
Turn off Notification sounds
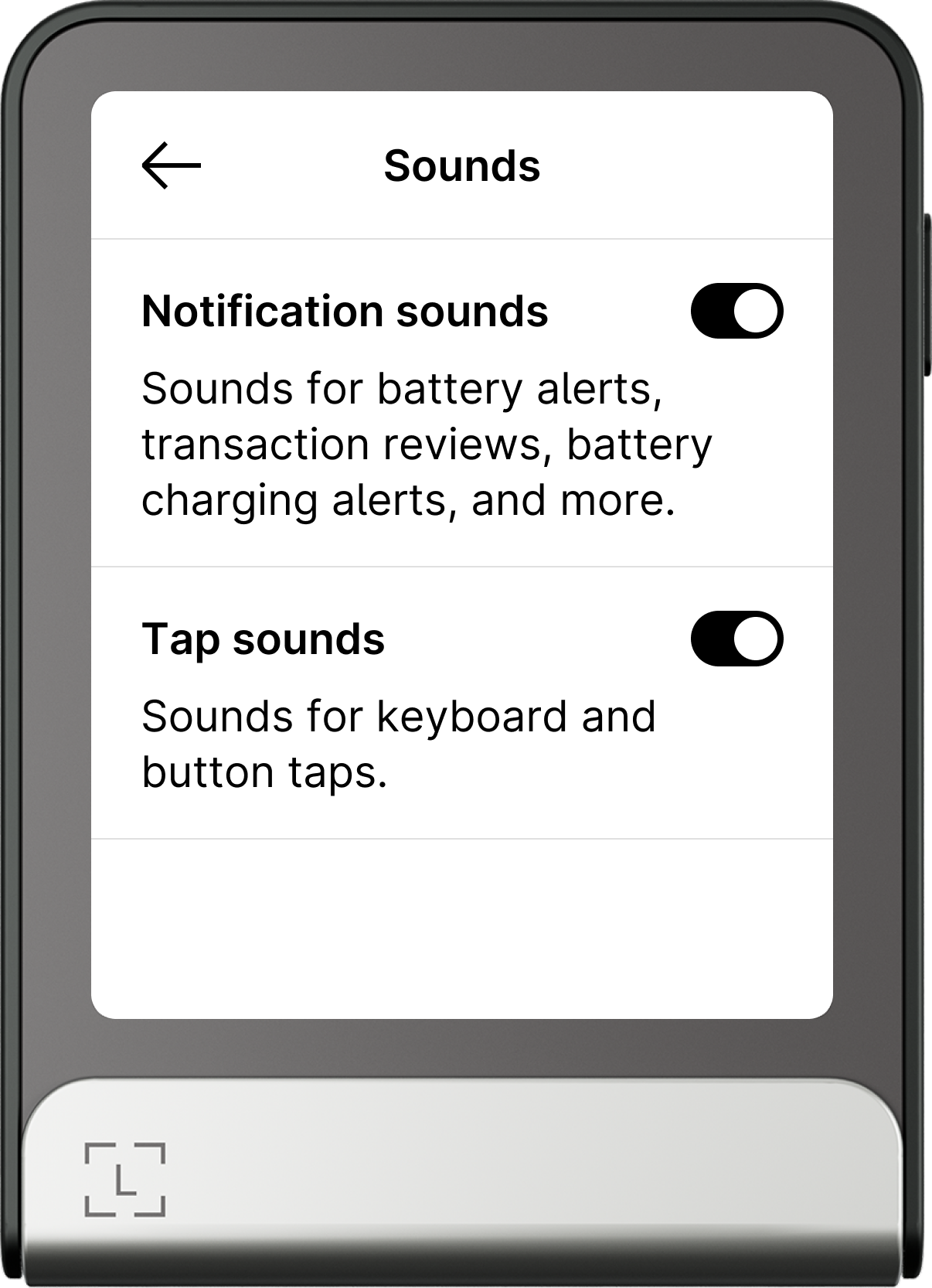tap(736, 312)
